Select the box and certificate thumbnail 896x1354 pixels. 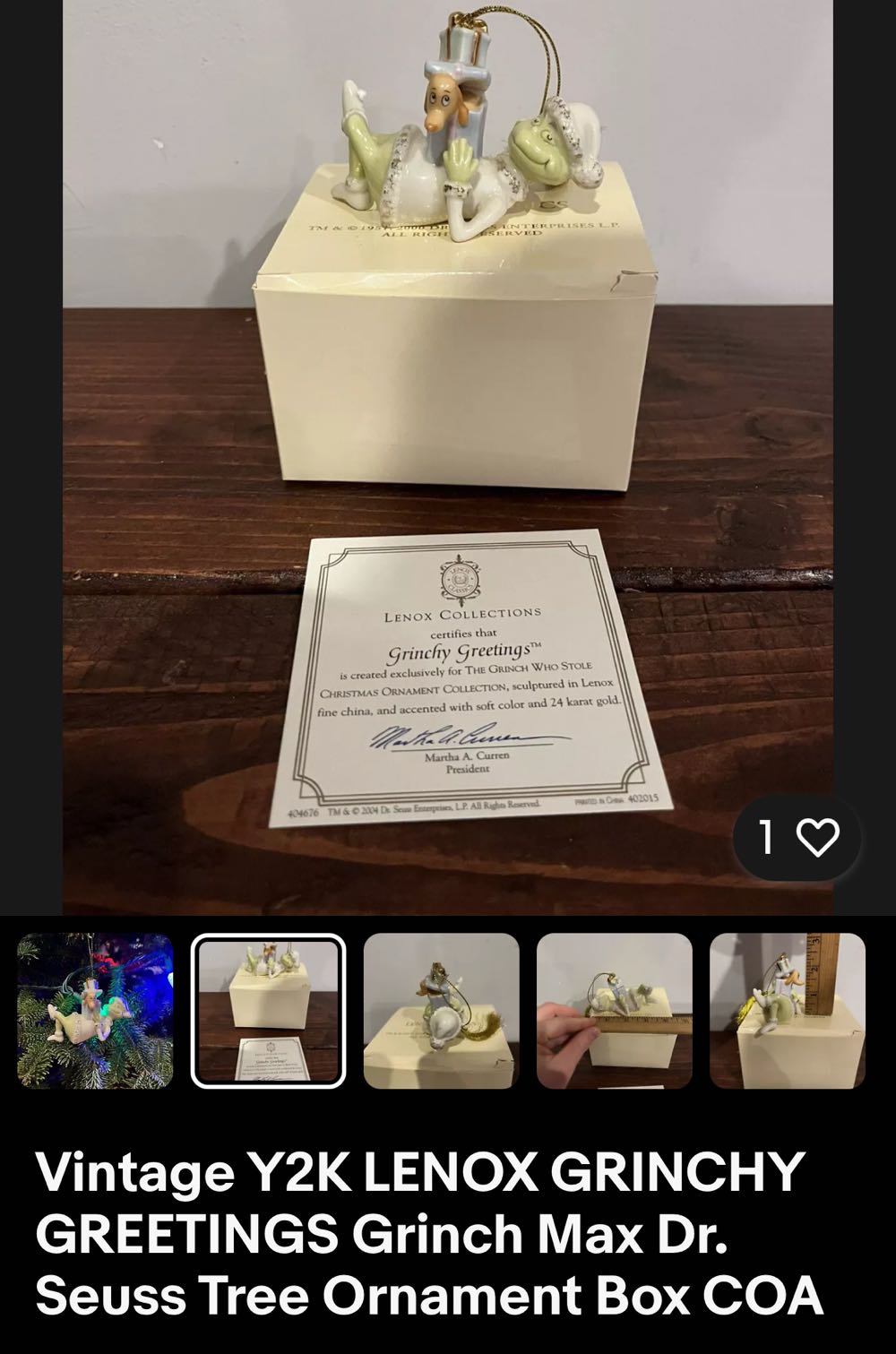268,1011
